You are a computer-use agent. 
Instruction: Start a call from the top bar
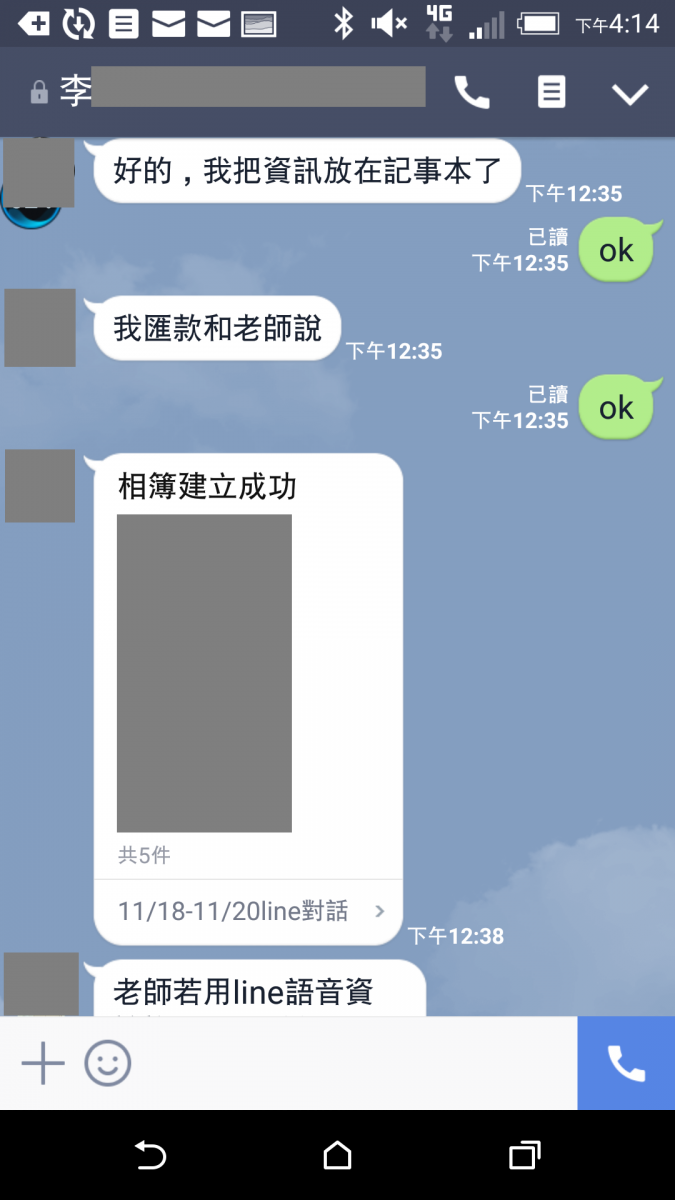472,93
